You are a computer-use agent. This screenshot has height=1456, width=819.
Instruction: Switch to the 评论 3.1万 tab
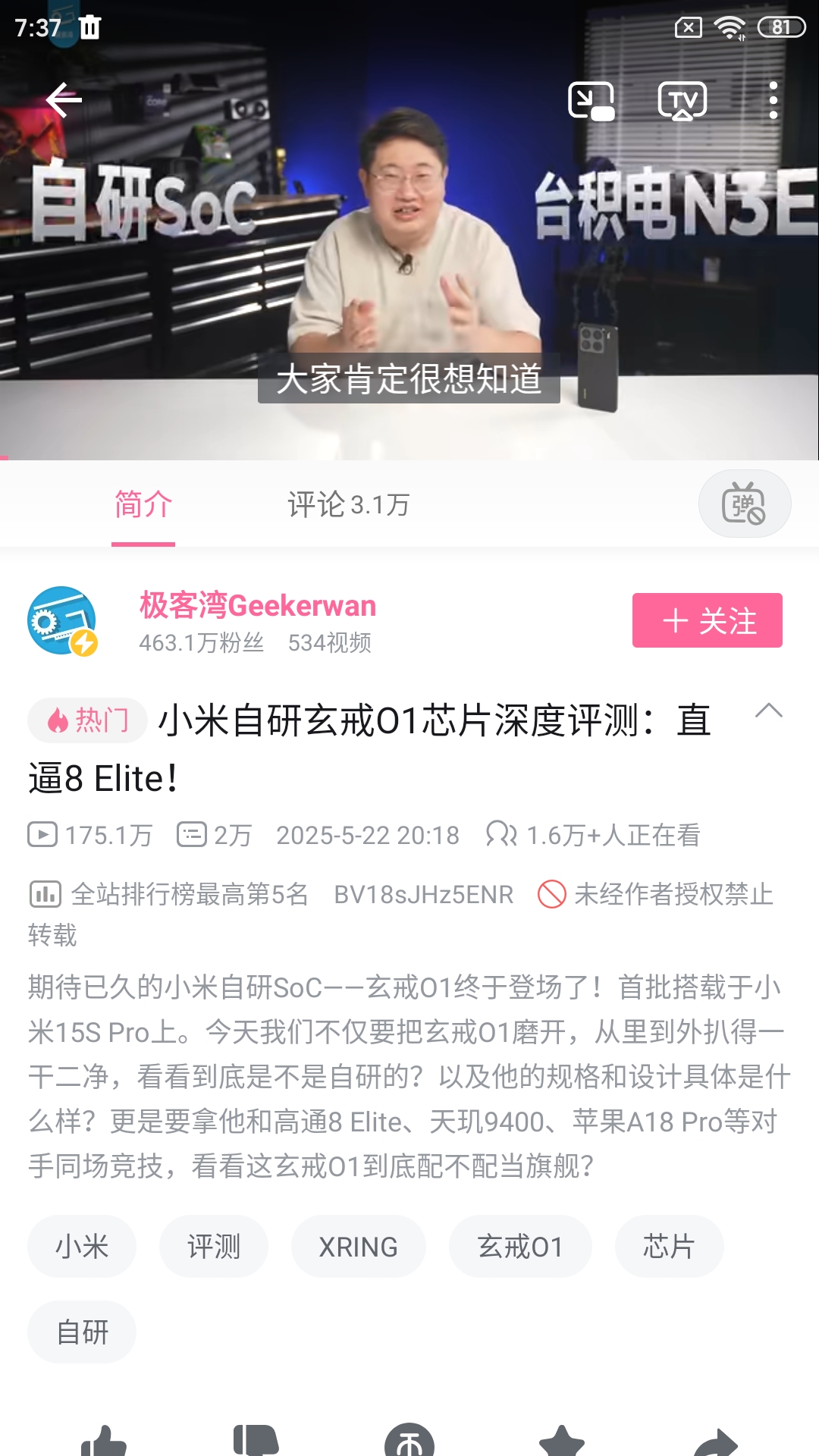point(348,504)
